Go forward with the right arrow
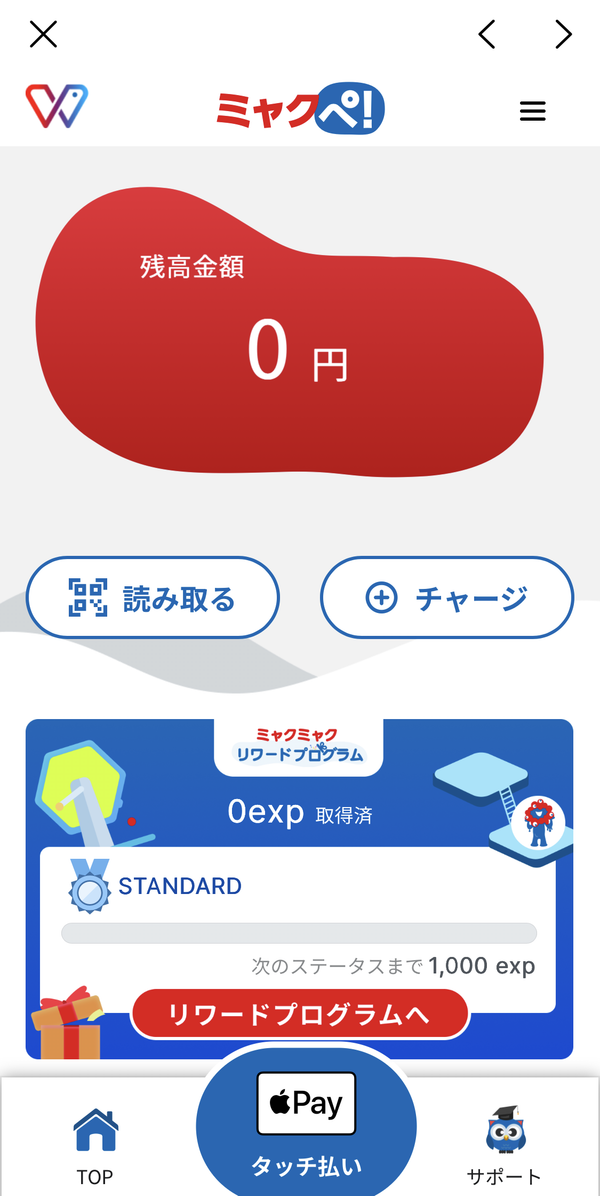This screenshot has width=600, height=1196. [563, 34]
